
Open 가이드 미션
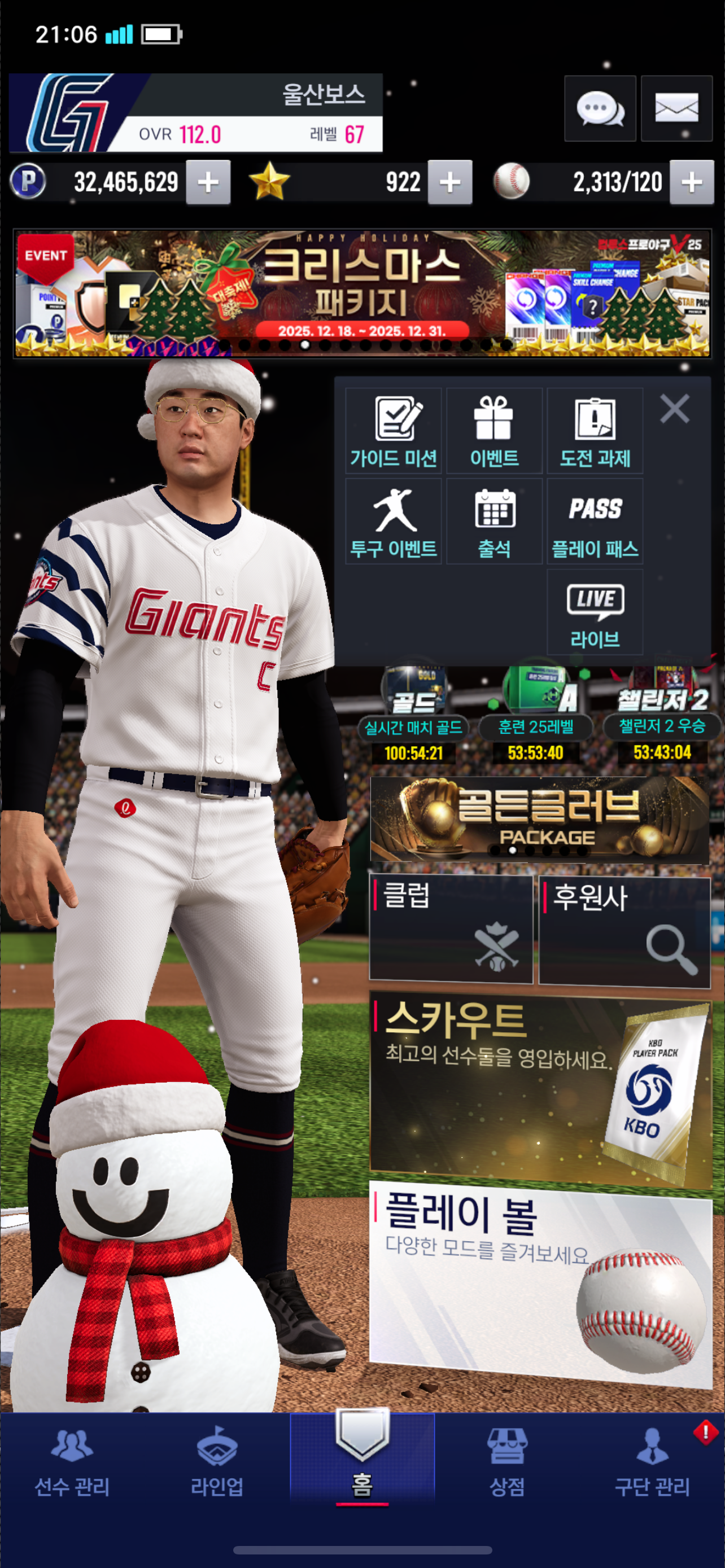(393, 431)
